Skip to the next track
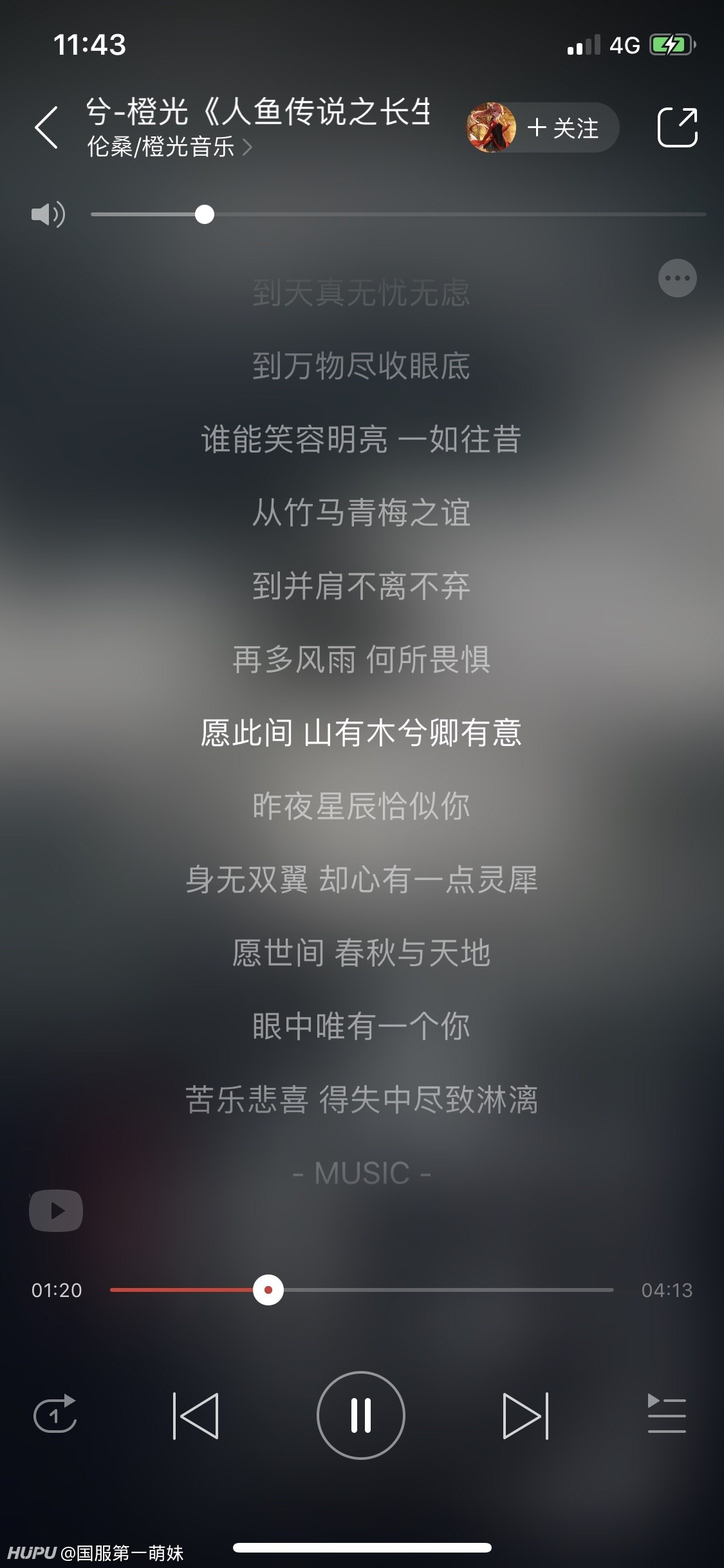 point(526,1415)
